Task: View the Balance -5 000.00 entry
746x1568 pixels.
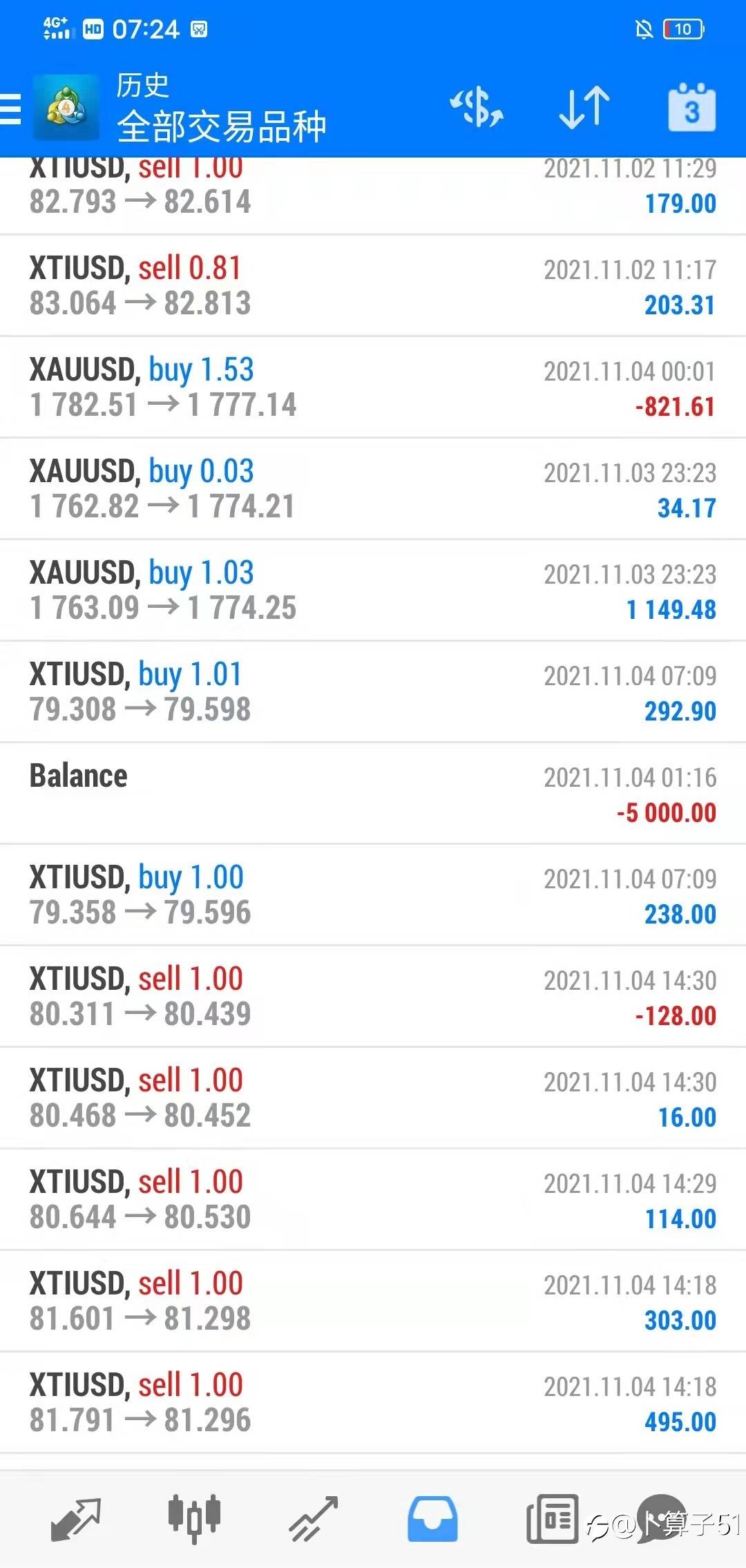Action: click(x=373, y=794)
